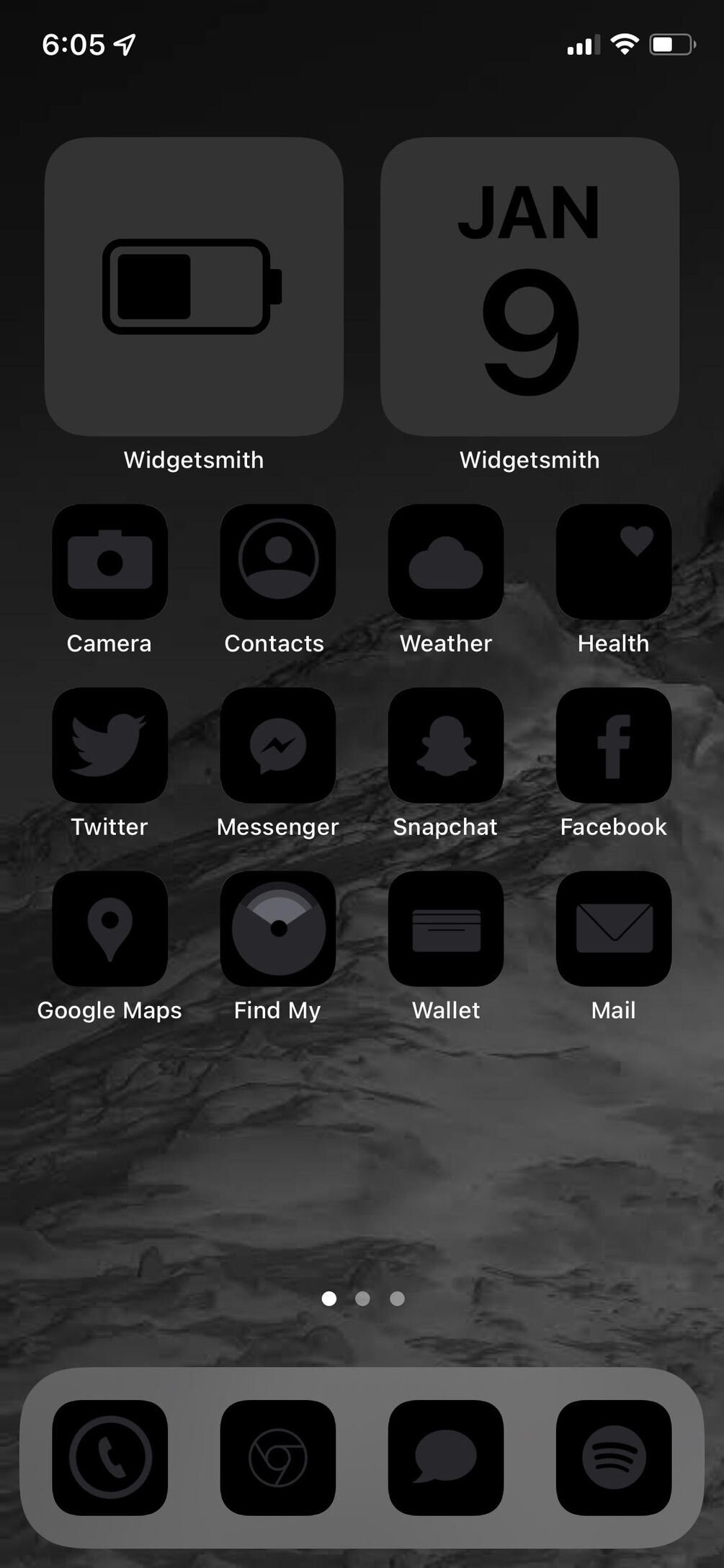
Task: Launch Twitter
Action: (x=110, y=745)
